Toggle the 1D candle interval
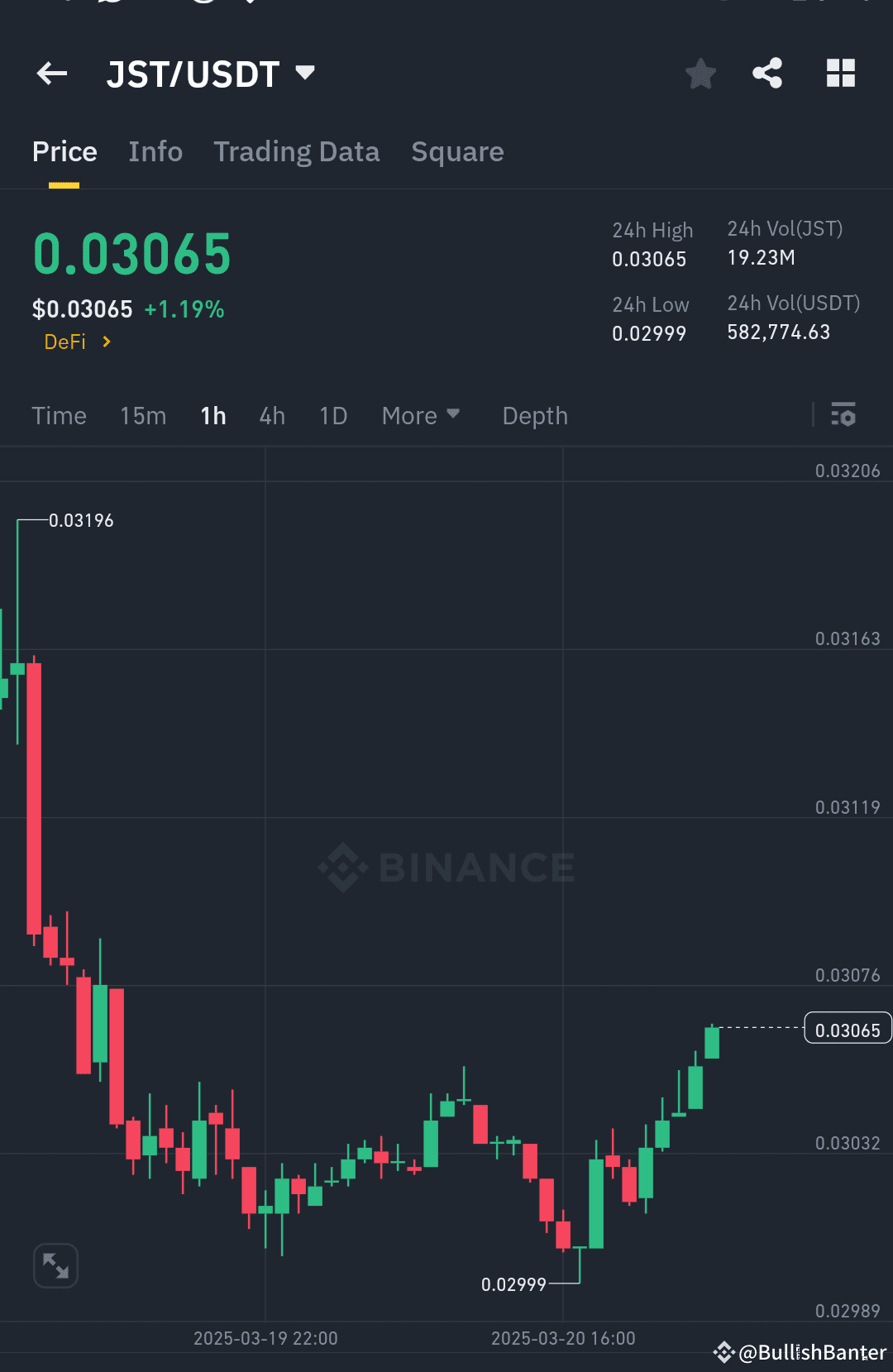 click(332, 416)
